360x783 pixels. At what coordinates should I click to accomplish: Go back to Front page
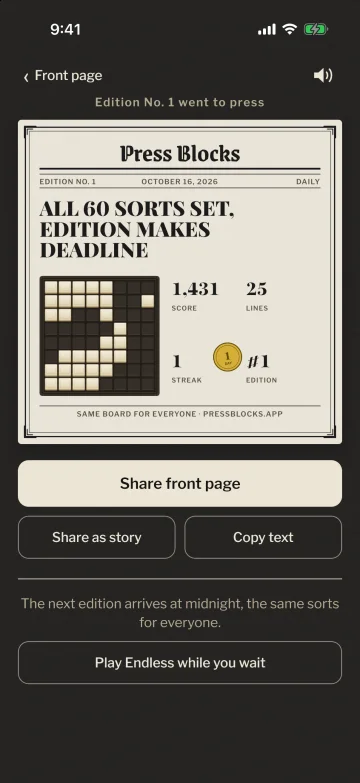63,76
